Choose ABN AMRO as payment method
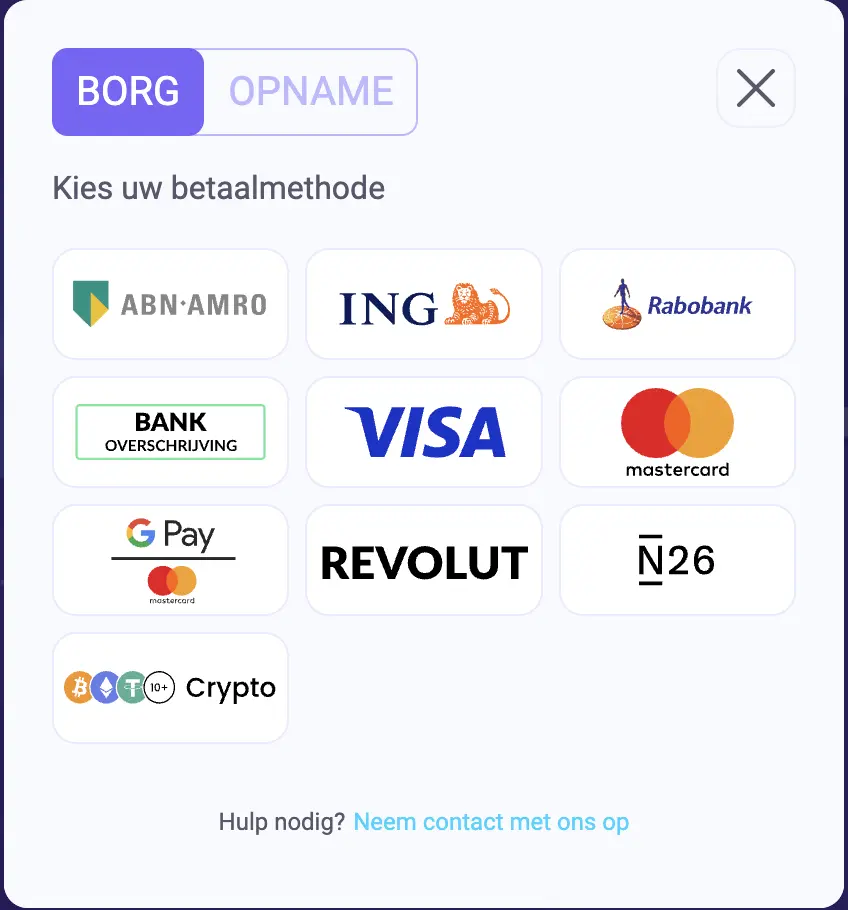 [170, 304]
